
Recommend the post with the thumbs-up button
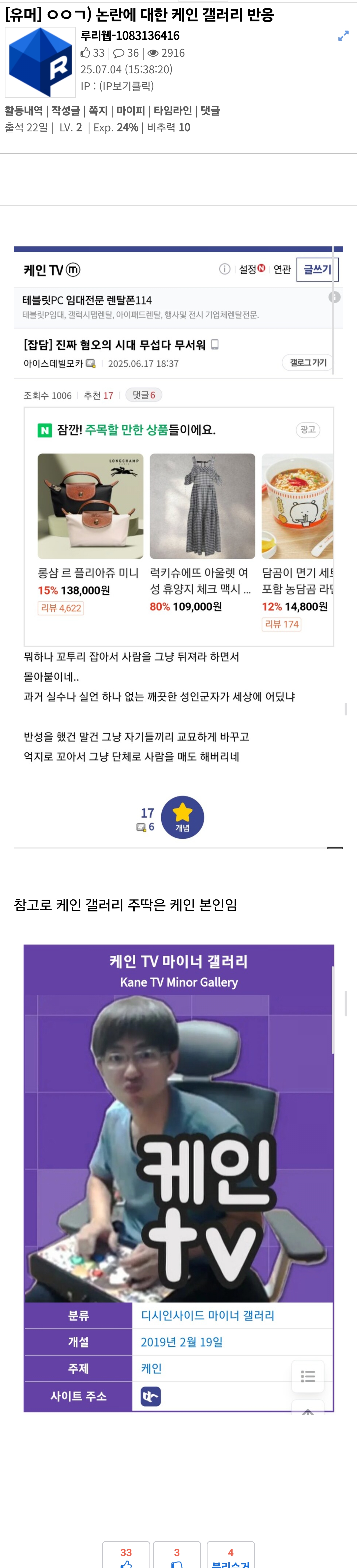coord(126,1556)
